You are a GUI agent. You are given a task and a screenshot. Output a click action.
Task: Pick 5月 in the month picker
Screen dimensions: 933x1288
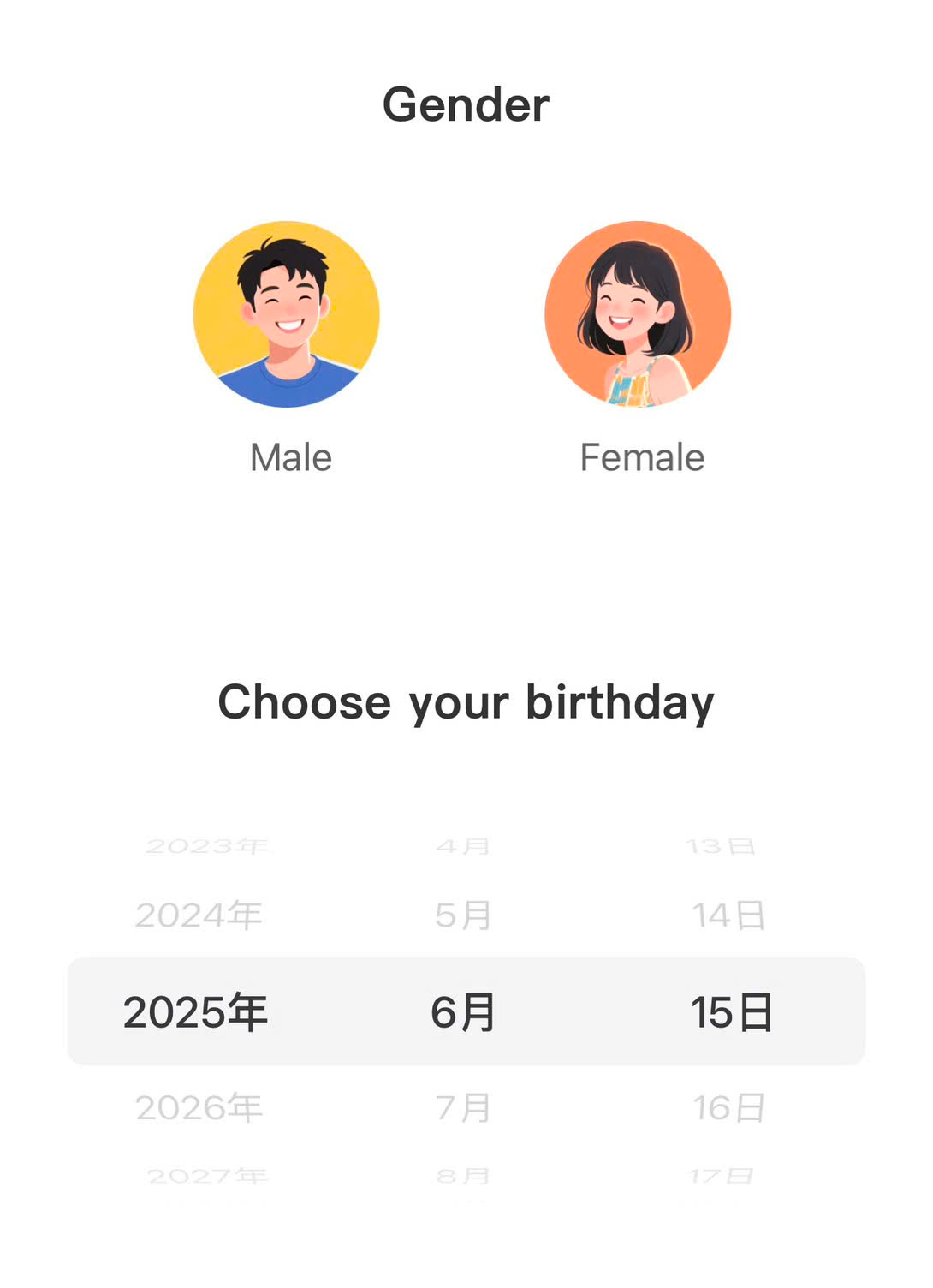click(465, 913)
